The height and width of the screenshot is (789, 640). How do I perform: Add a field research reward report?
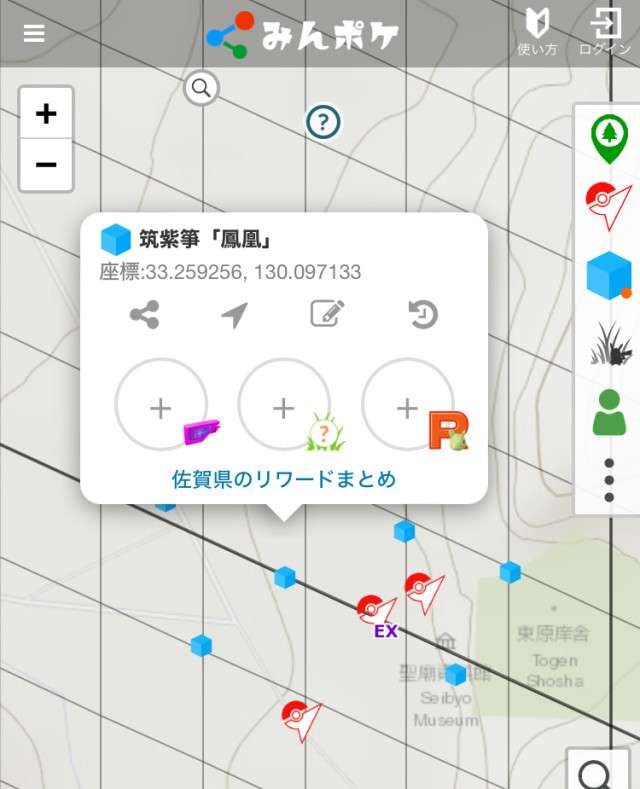pos(161,407)
